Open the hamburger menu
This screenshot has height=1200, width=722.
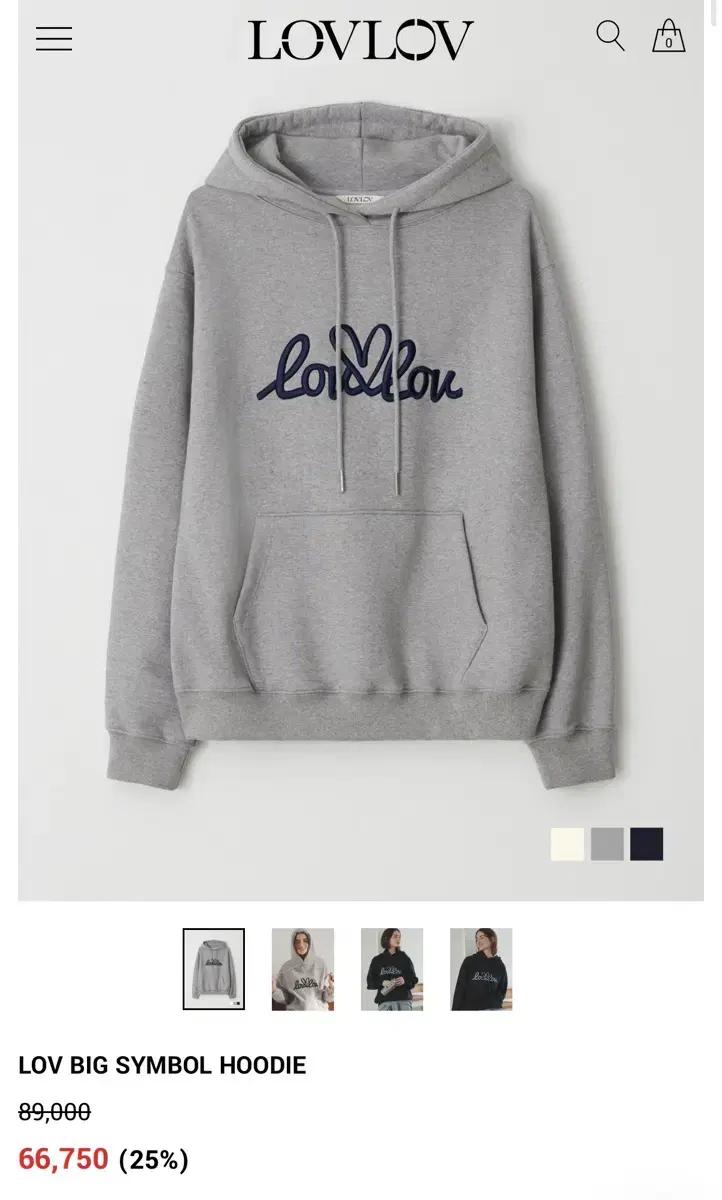tap(54, 39)
